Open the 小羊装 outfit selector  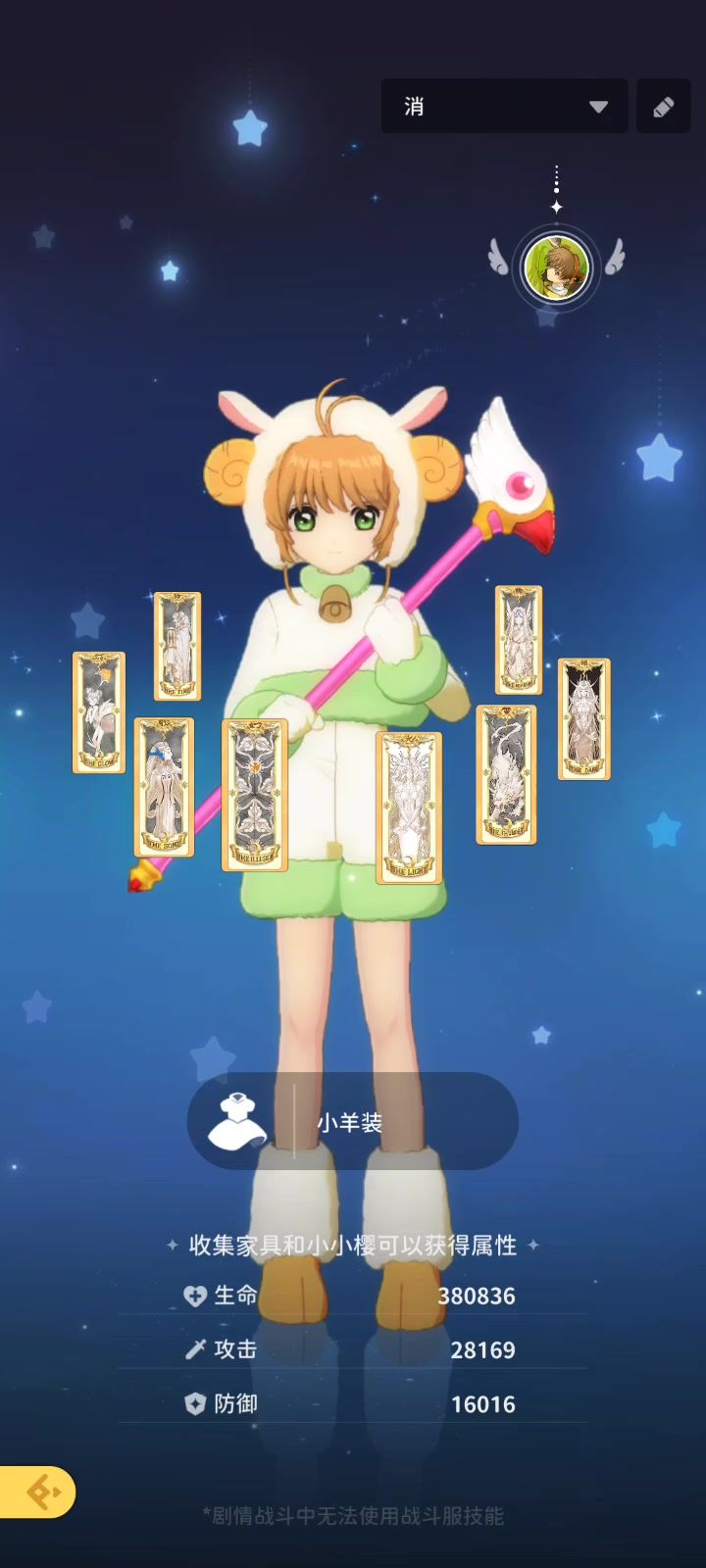click(x=353, y=1121)
